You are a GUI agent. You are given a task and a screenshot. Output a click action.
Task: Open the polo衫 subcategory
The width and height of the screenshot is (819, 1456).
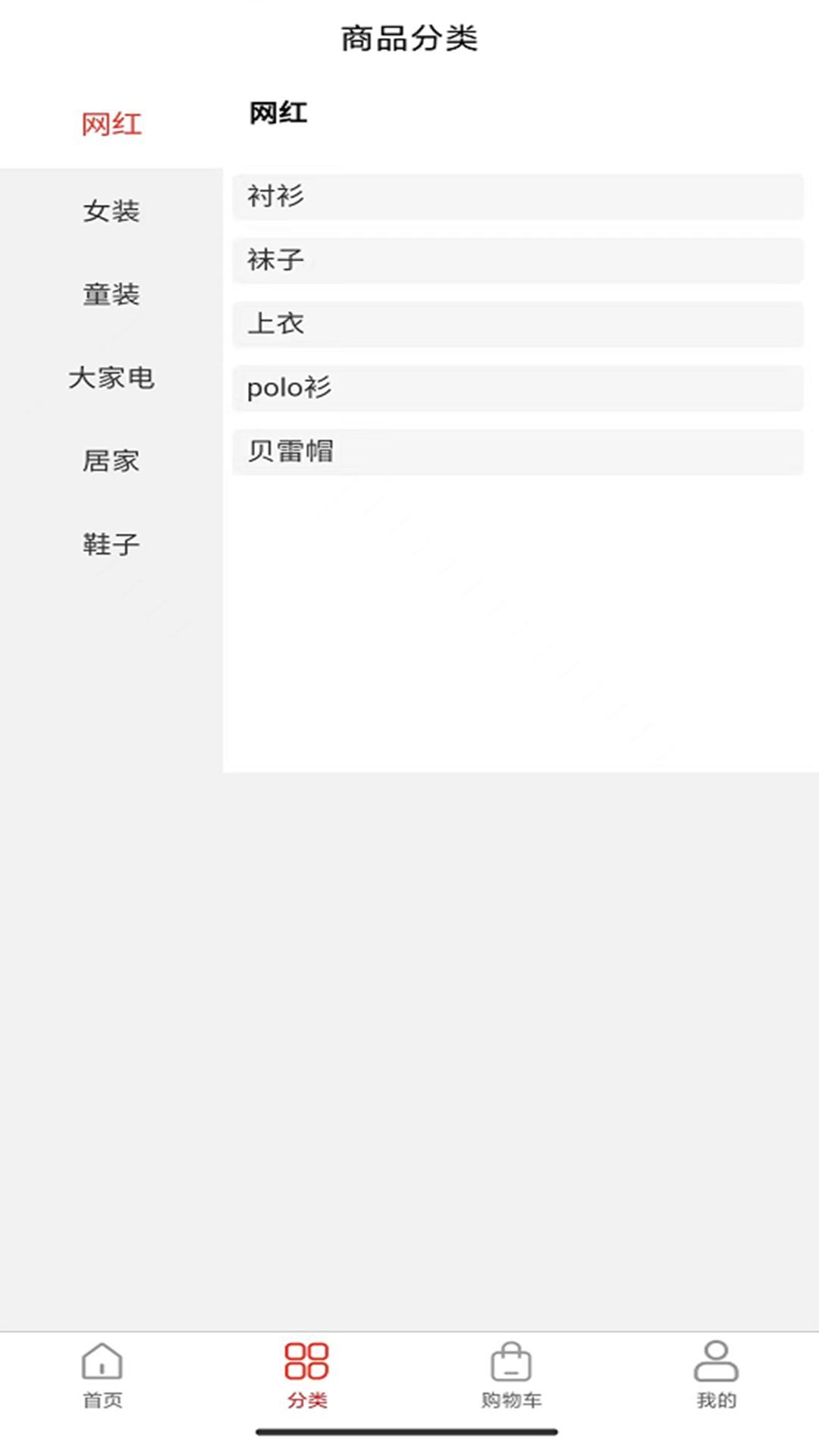click(x=516, y=388)
